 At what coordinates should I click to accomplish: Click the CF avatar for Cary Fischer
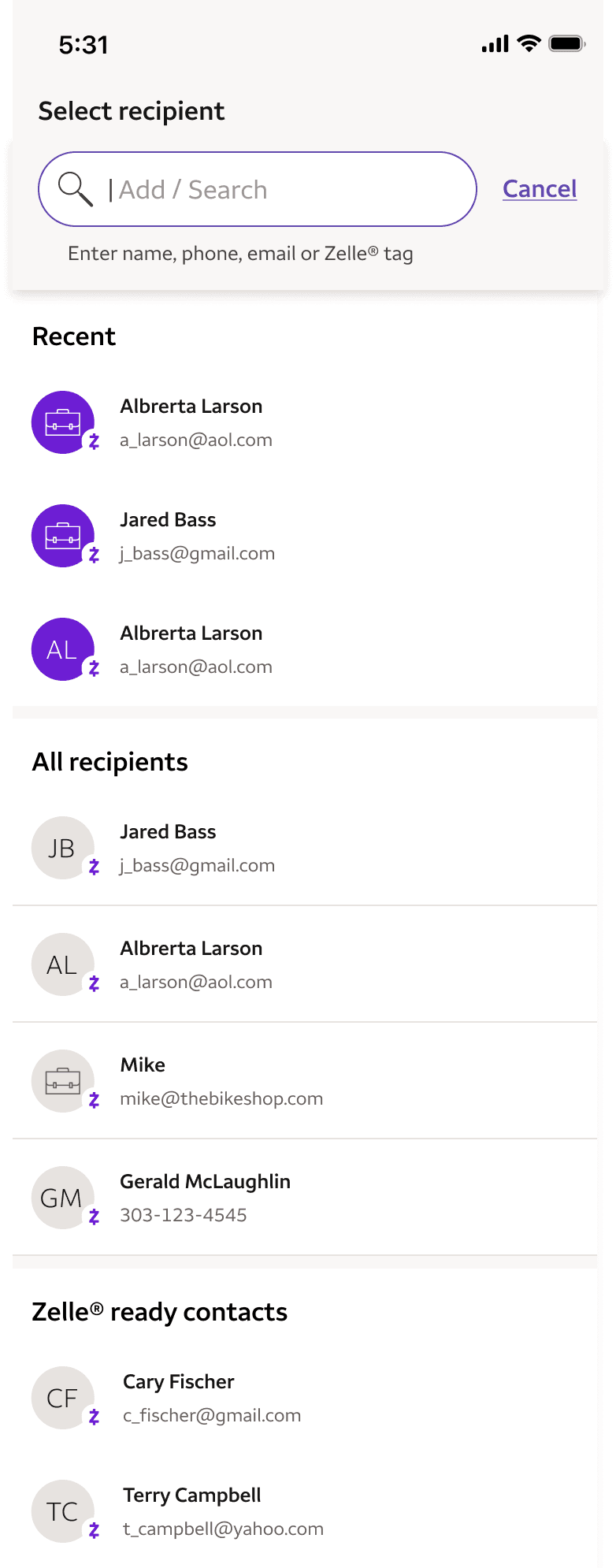(61, 1398)
